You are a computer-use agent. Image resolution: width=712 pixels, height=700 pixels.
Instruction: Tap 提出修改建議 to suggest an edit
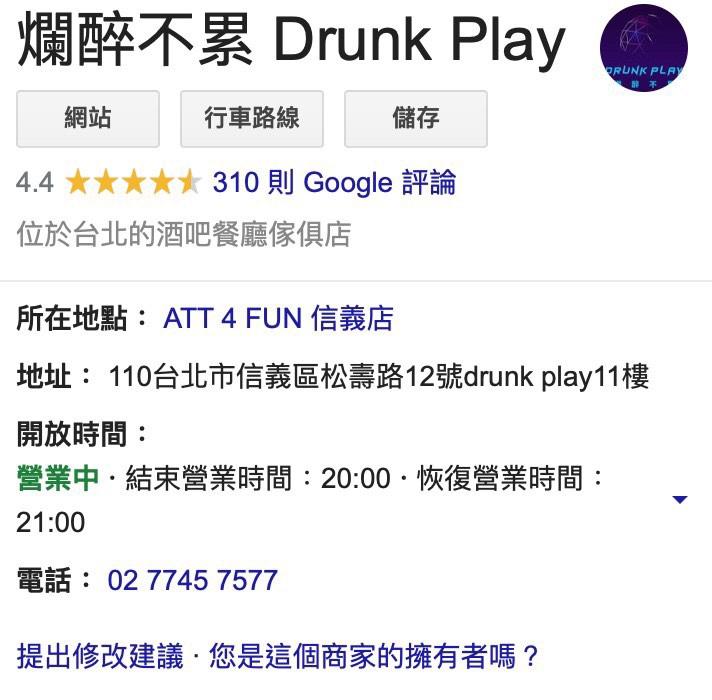pyautogui.click(x=100, y=656)
